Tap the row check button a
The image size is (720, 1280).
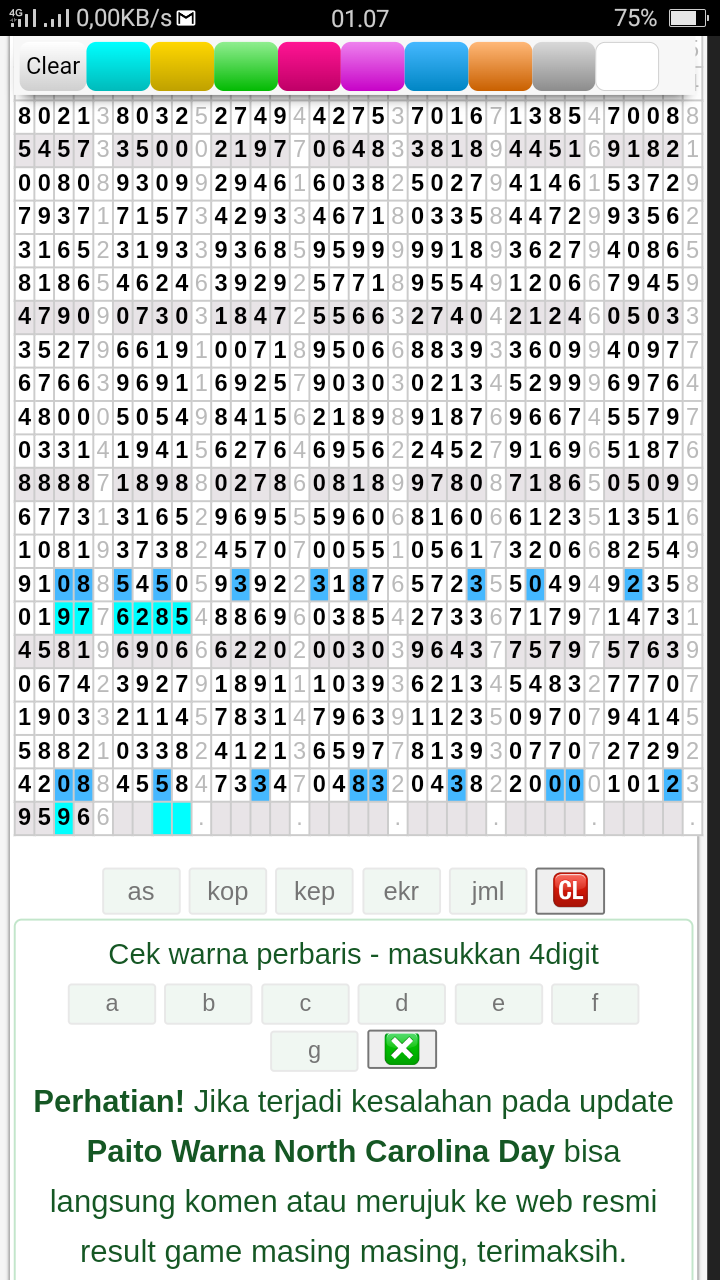tap(112, 1003)
